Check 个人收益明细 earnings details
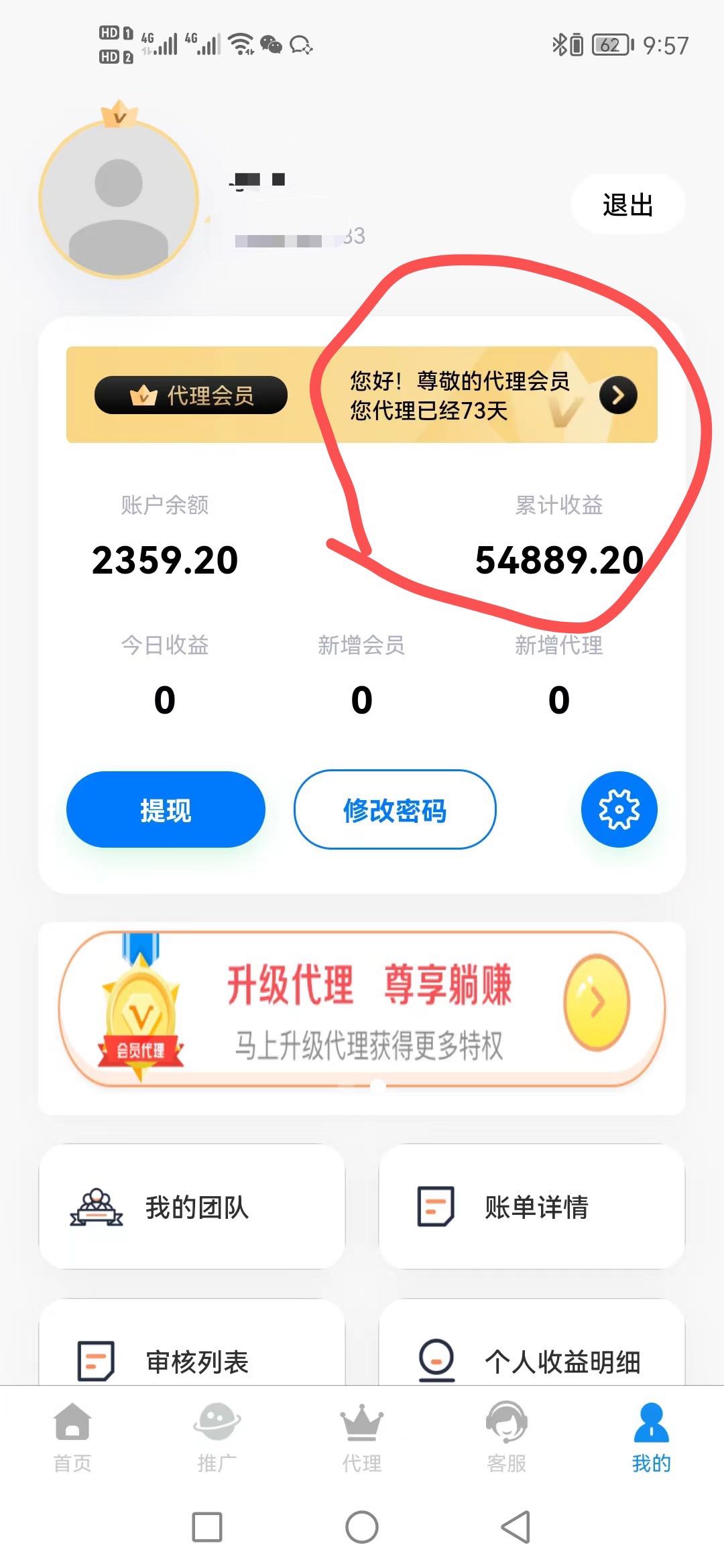The image size is (724, 1568). pyautogui.click(x=532, y=1360)
